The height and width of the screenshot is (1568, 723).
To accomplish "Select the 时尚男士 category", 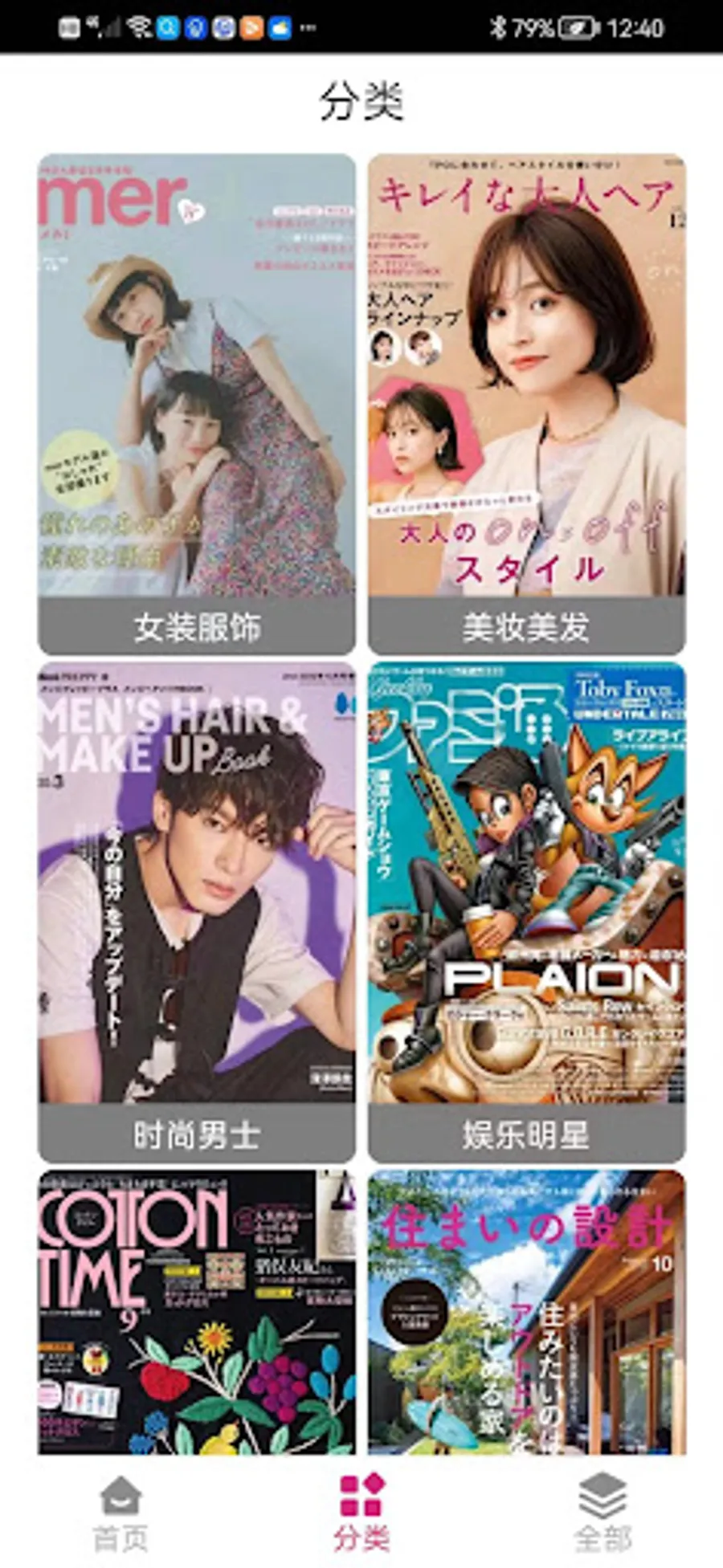I will 197,912.
